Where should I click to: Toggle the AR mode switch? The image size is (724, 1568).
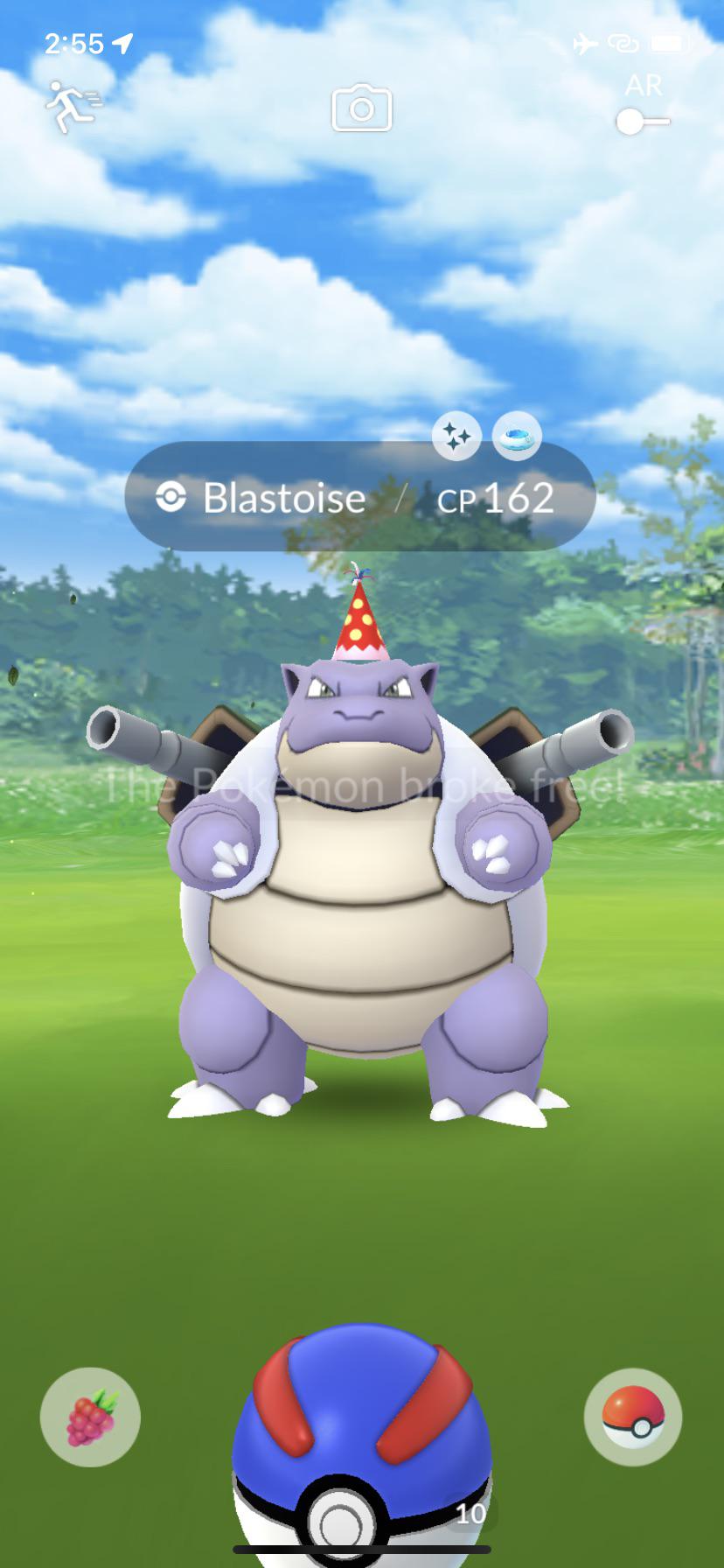point(642,122)
